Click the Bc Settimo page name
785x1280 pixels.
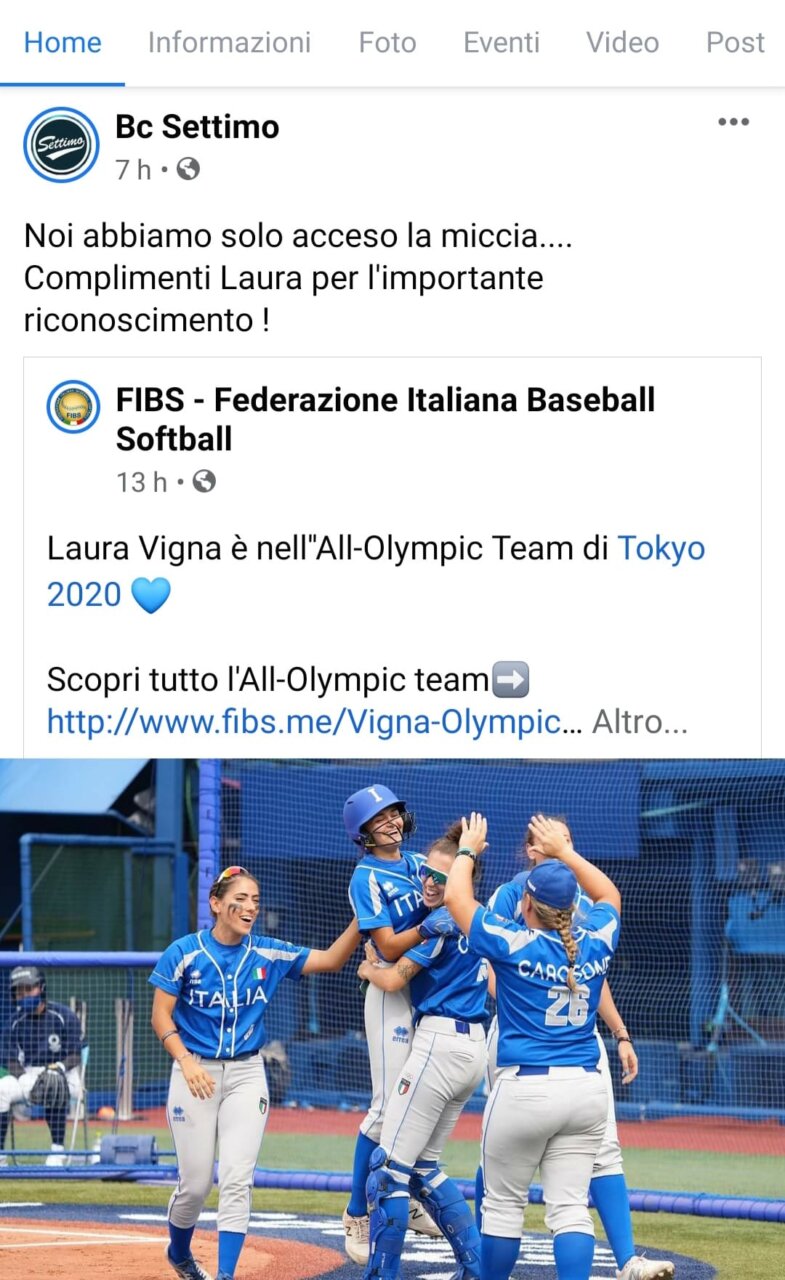pos(197,127)
